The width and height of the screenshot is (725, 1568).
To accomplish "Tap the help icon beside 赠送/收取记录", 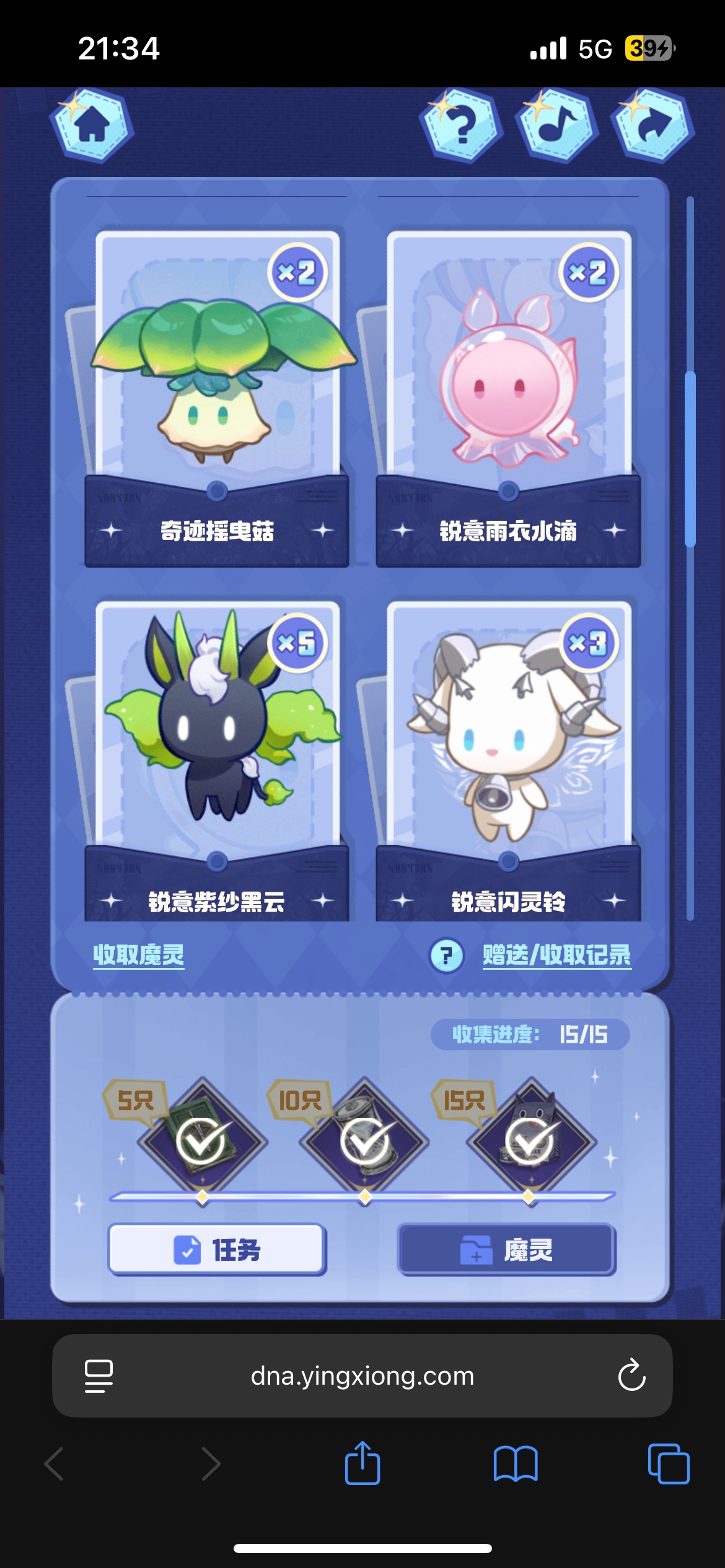I will click(446, 956).
